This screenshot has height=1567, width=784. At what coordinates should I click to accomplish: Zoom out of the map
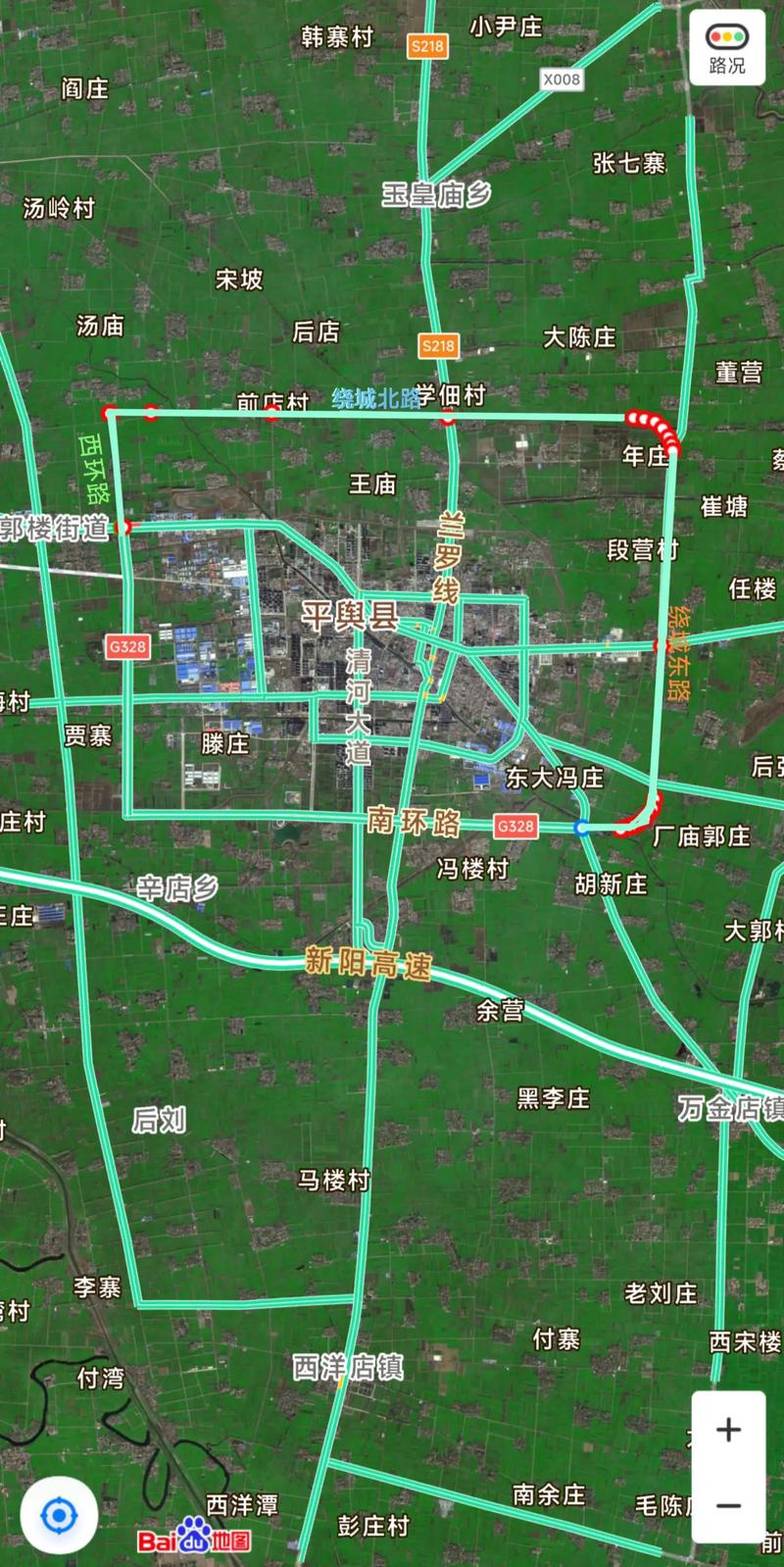(x=728, y=1505)
